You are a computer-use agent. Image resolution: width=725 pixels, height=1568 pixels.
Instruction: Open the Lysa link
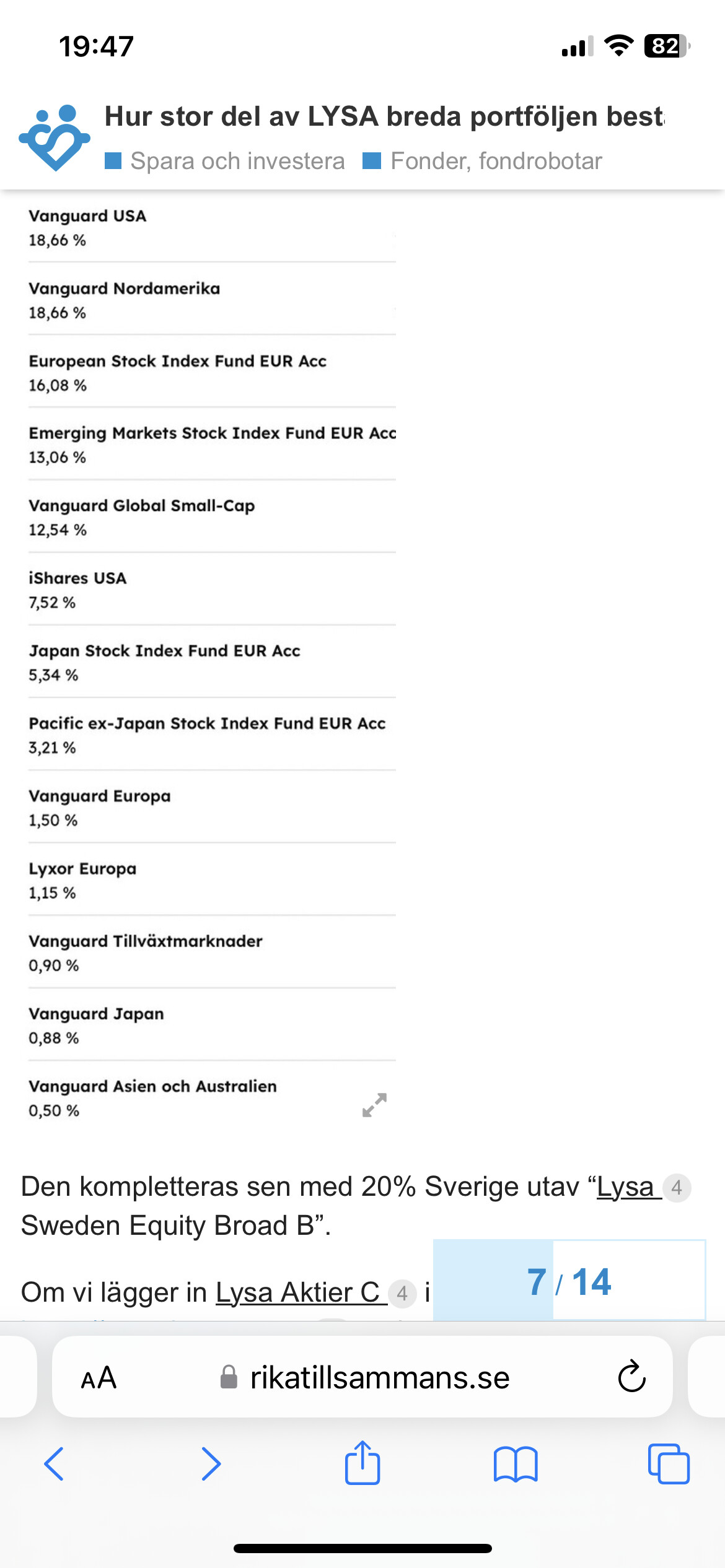[626, 1187]
